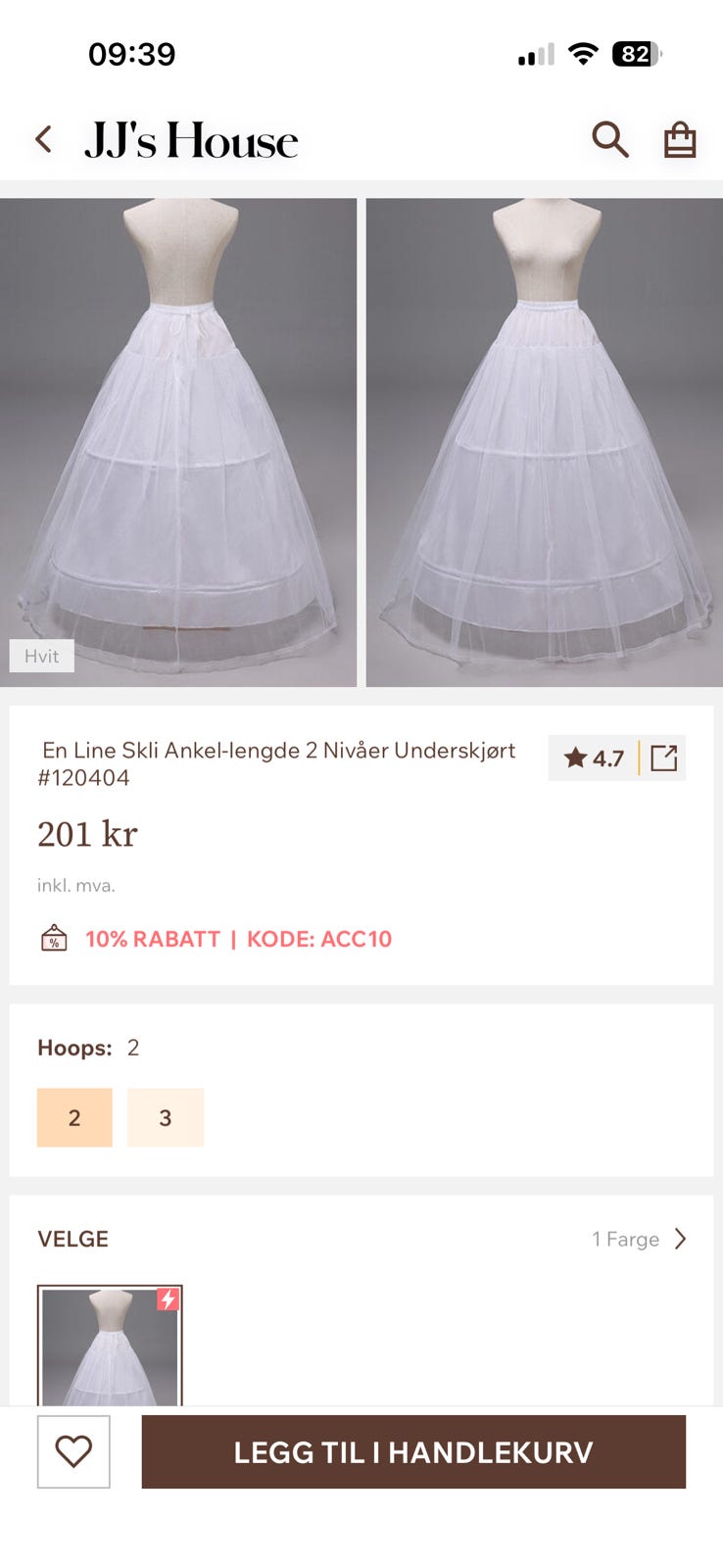Image resolution: width=723 pixels, height=1568 pixels.
Task: Tap the battery indicator showing 82
Action: (x=636, y=55)
